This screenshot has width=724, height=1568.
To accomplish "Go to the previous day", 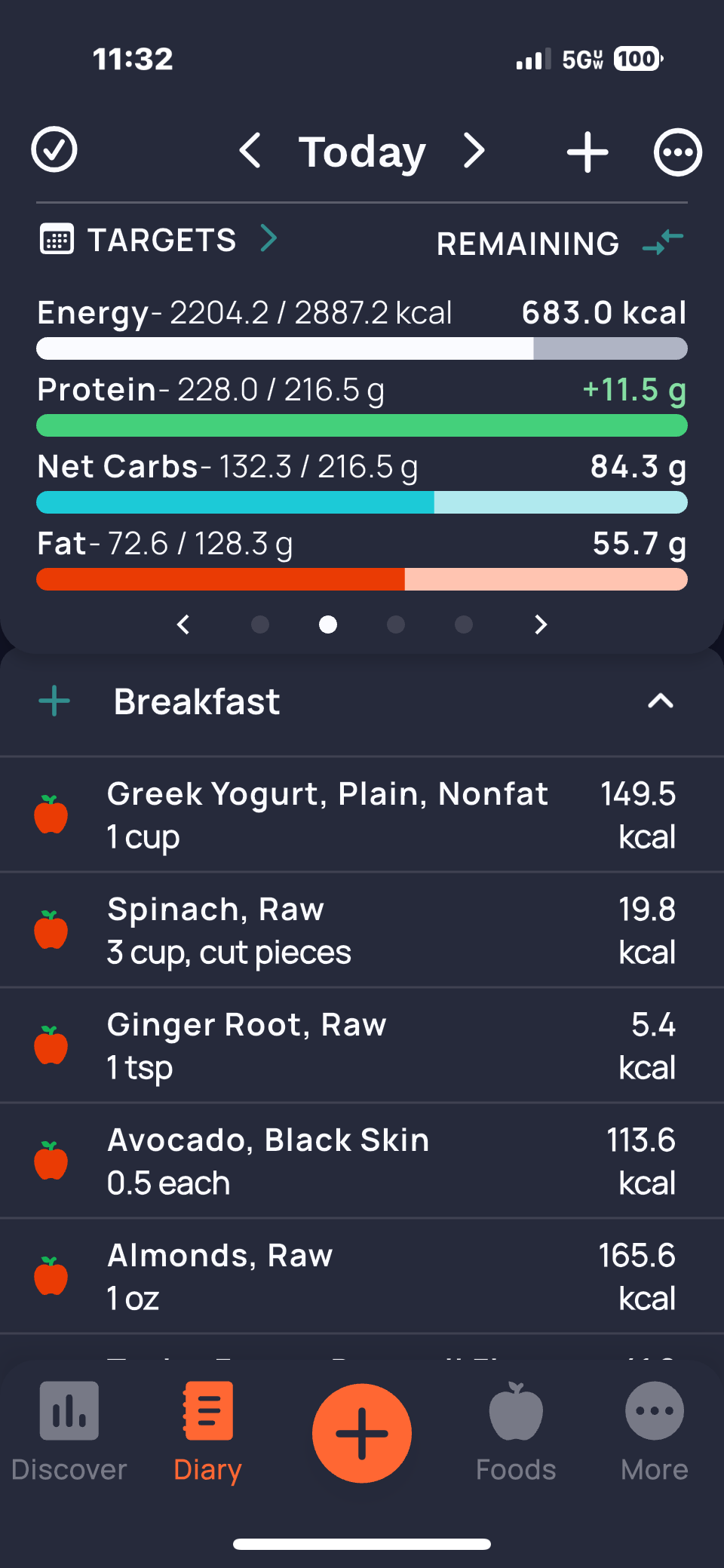I will [x=250, y=151].
